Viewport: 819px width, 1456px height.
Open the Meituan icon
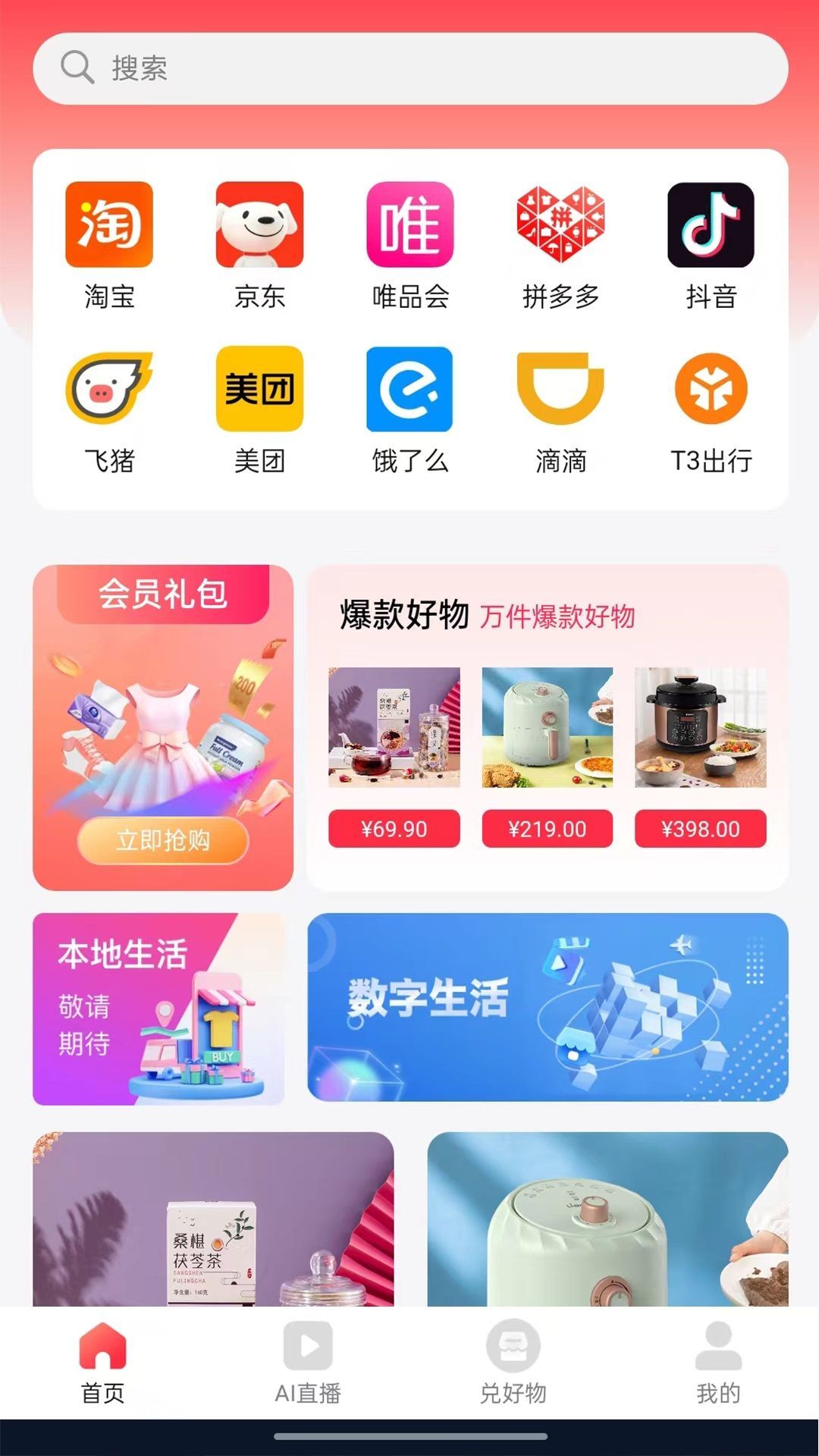coord(258,389)
